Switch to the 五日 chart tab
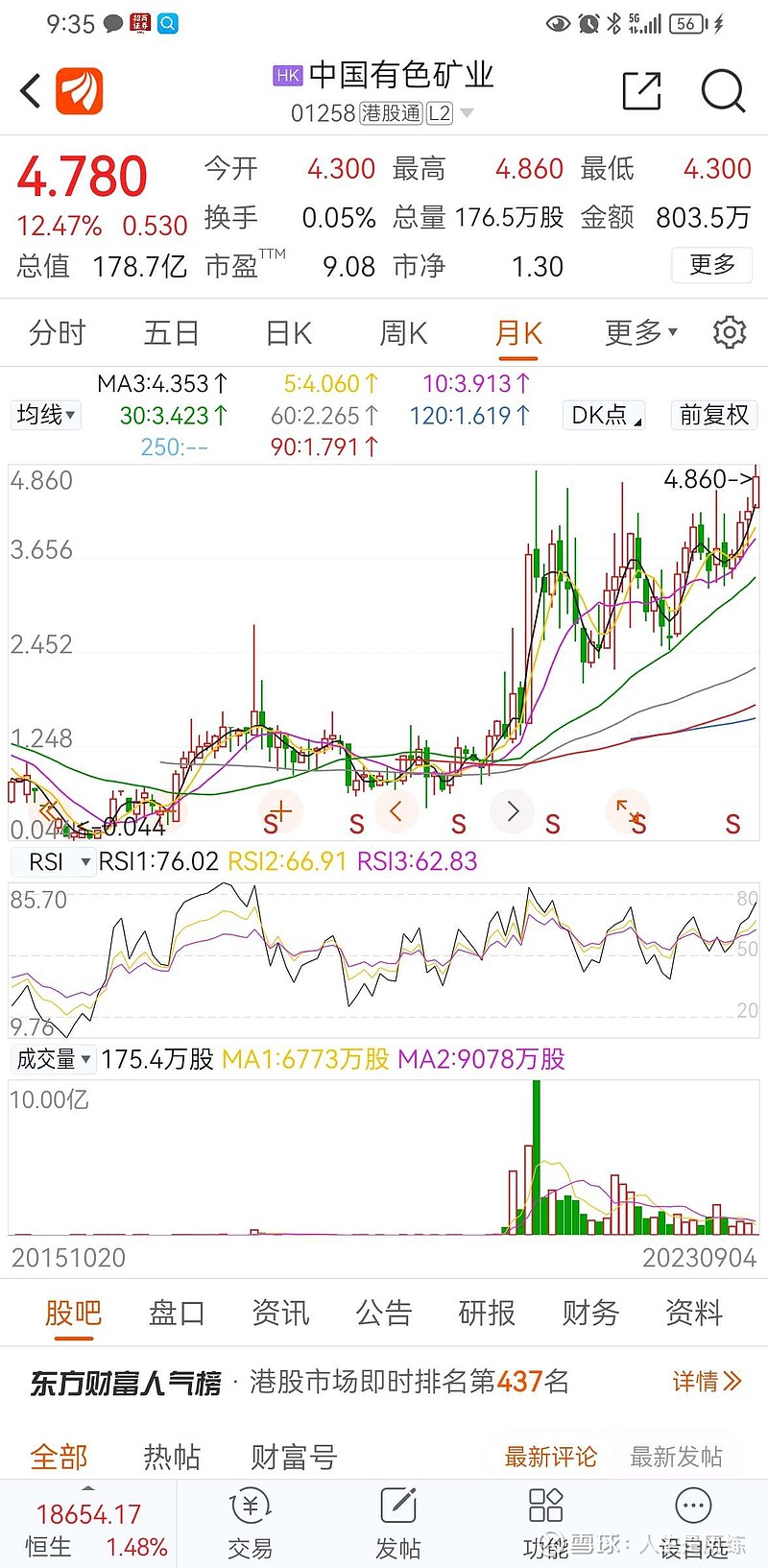This screenshot has width=768, height=1568. click(x=171, y=333)
